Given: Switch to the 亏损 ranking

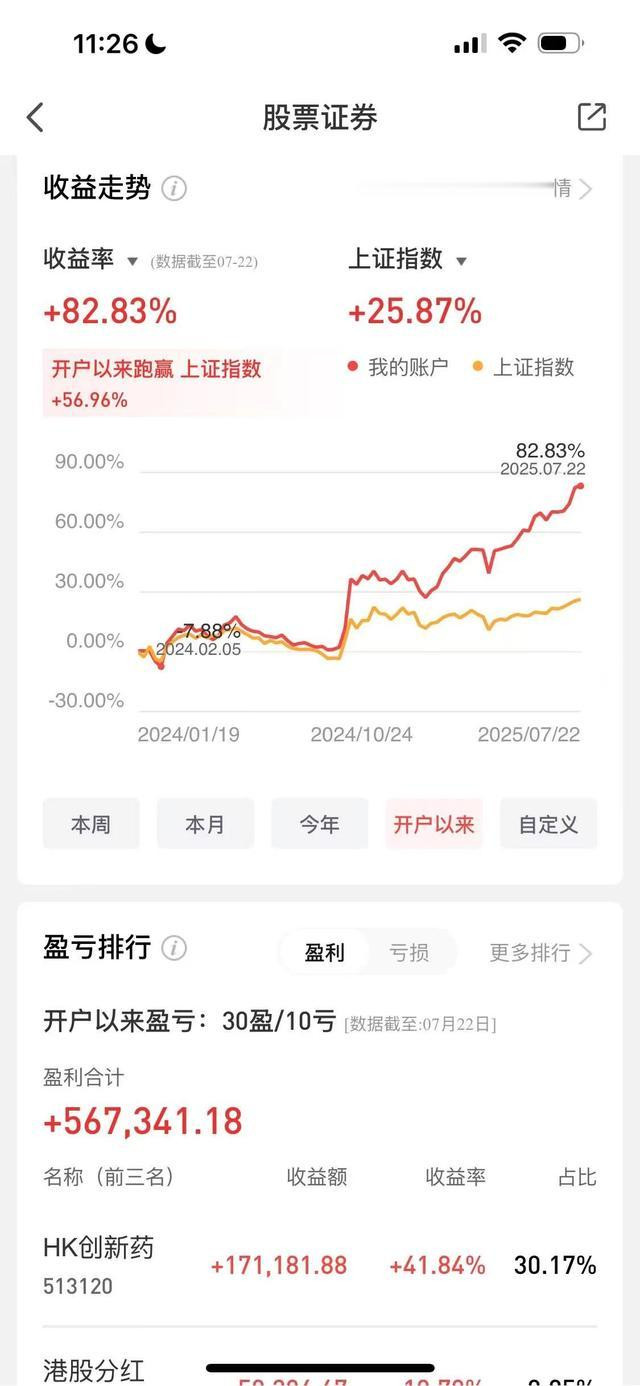Looking at the screenshot, I should point(409,952).
